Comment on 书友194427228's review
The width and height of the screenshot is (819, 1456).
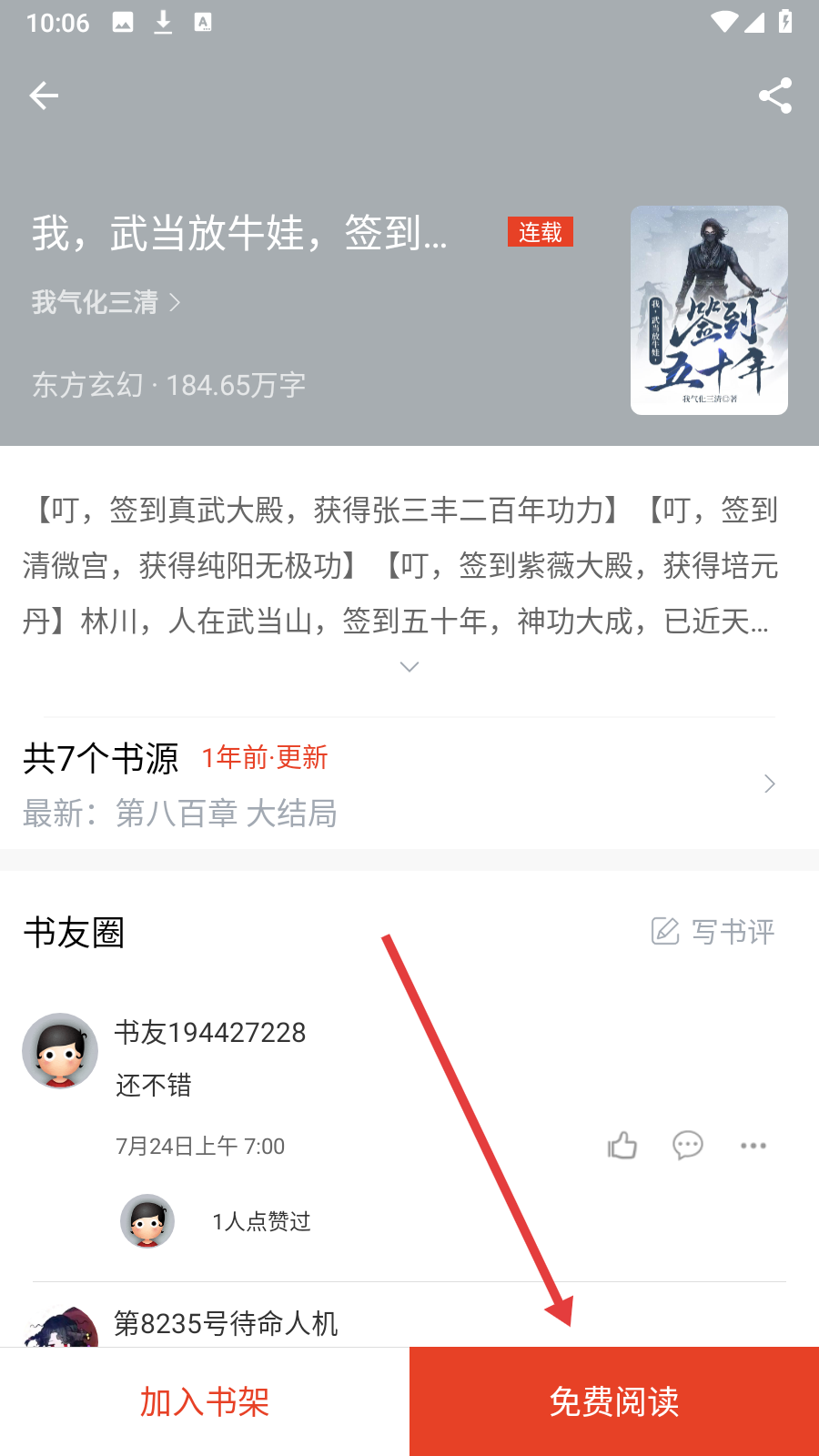click(x=687, y=1145)
